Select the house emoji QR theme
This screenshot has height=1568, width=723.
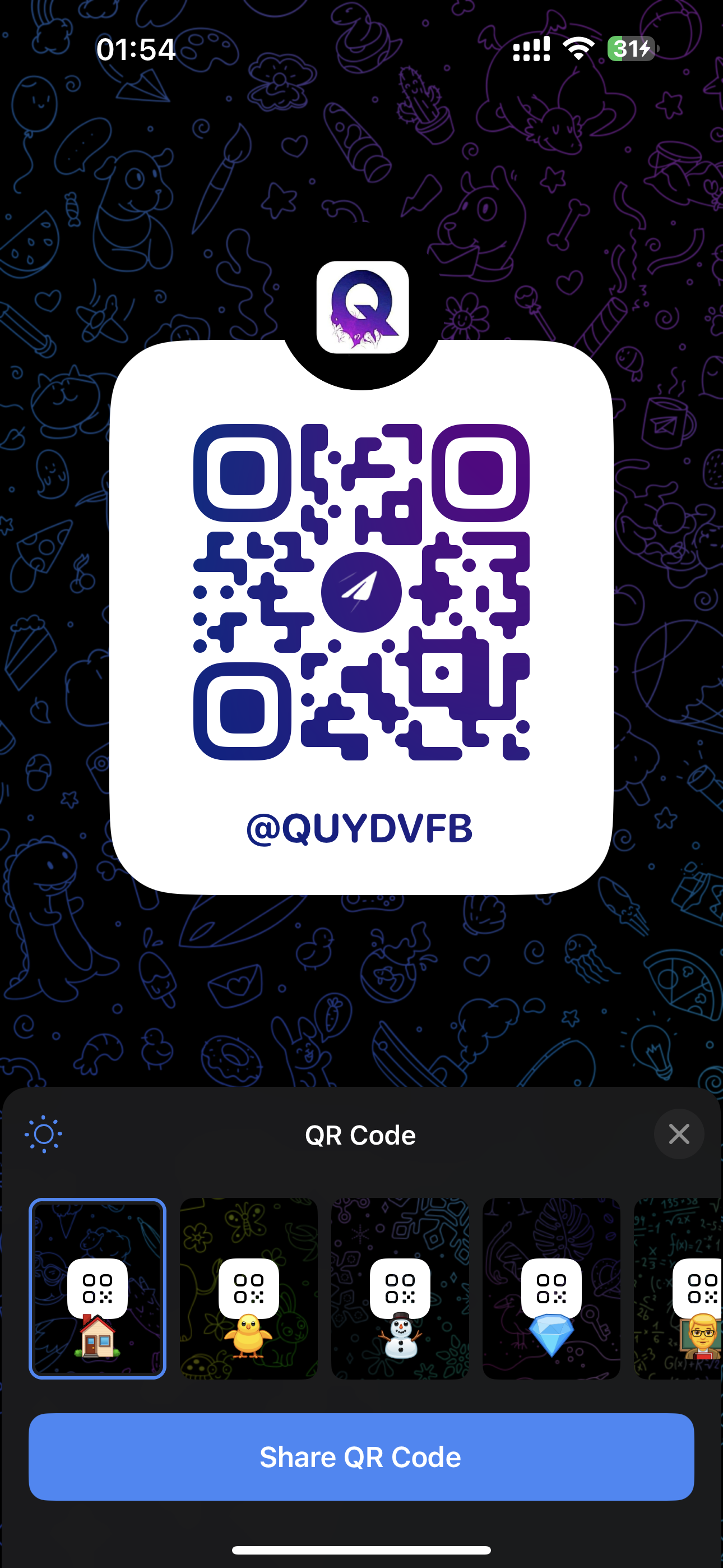point(98,1289)
